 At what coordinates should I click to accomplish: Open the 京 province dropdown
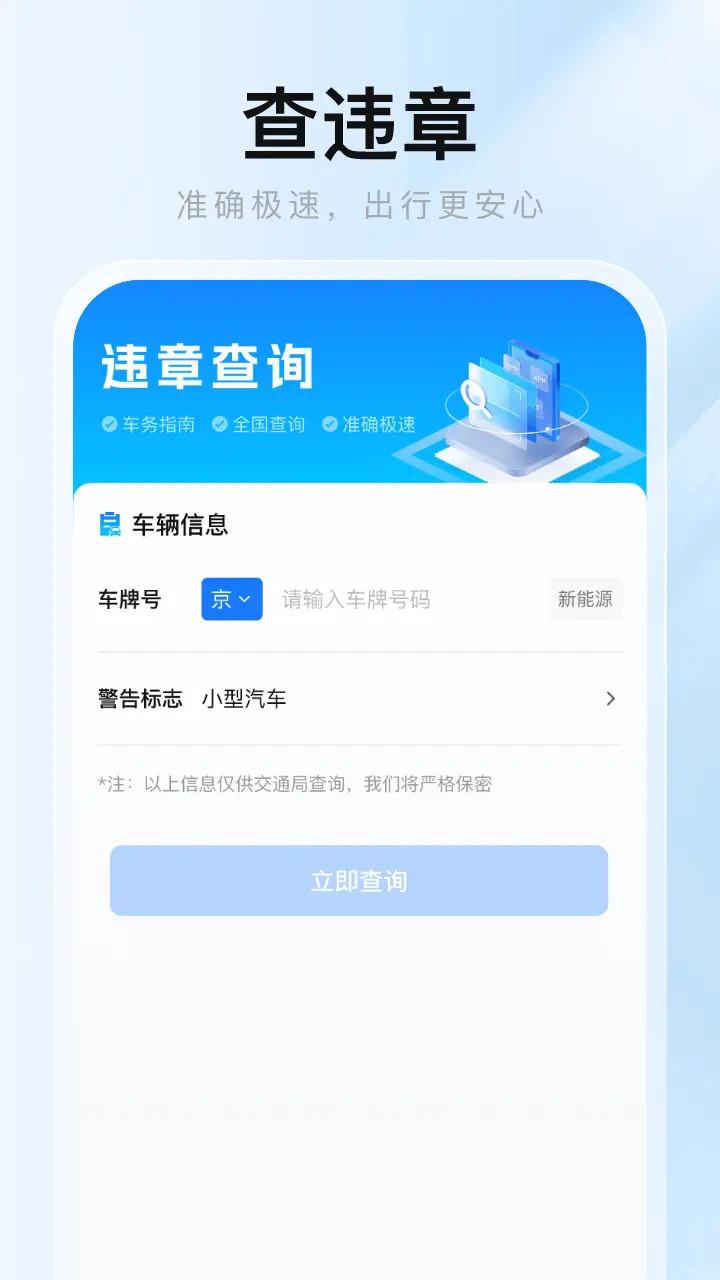pos(231,599)
